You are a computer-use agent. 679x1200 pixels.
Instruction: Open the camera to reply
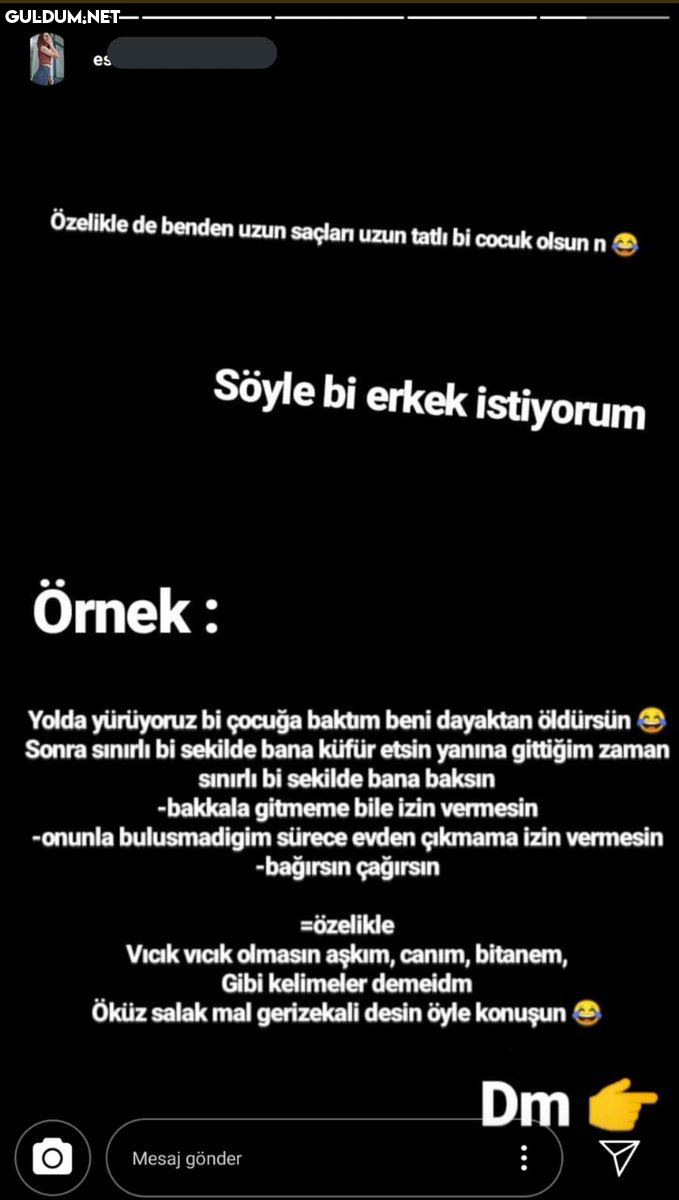52,1158
